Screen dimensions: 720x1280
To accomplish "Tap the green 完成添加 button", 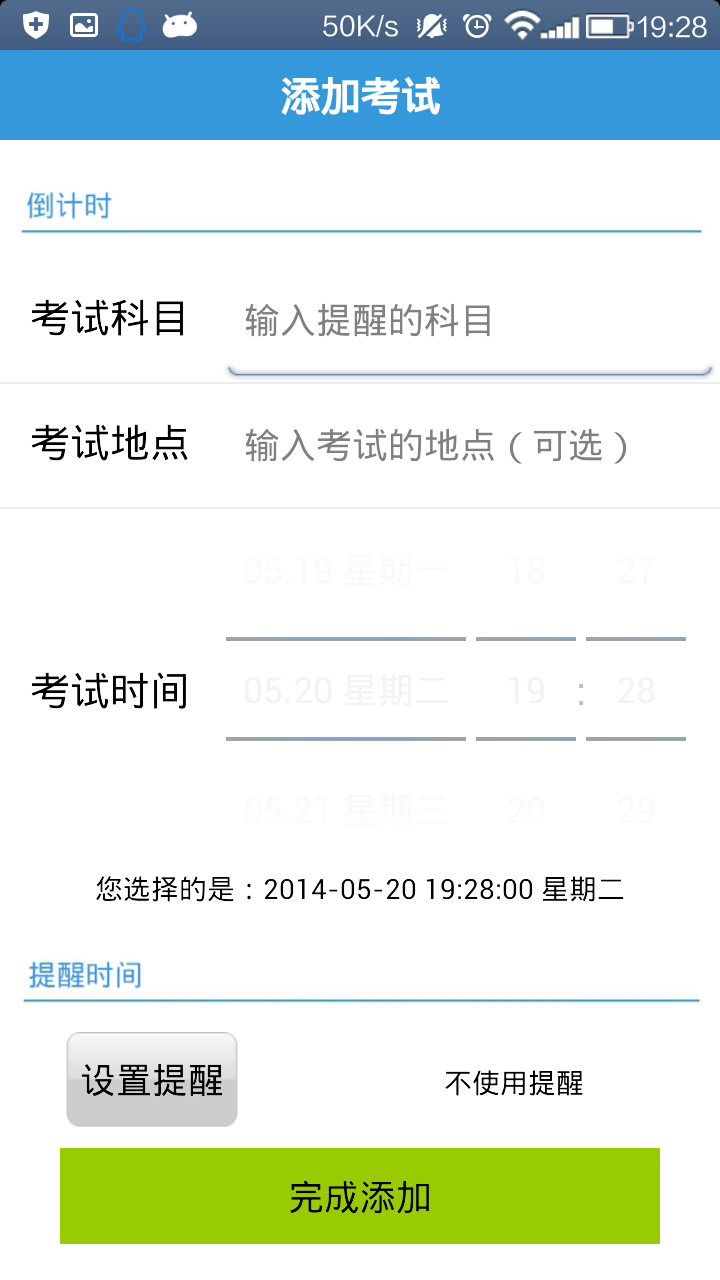I will (360, 1196).
